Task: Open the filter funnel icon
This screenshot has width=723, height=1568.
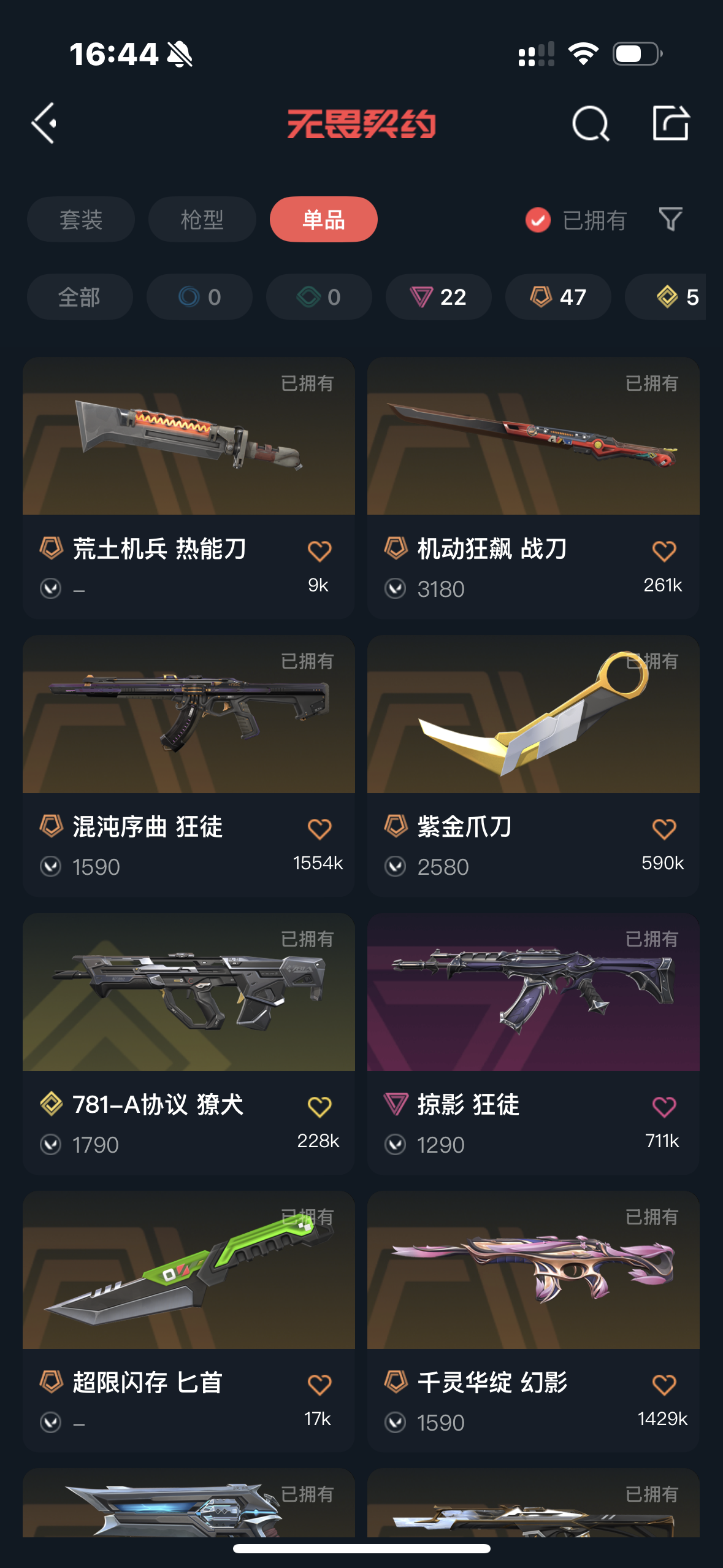Action: coord(670,219)
